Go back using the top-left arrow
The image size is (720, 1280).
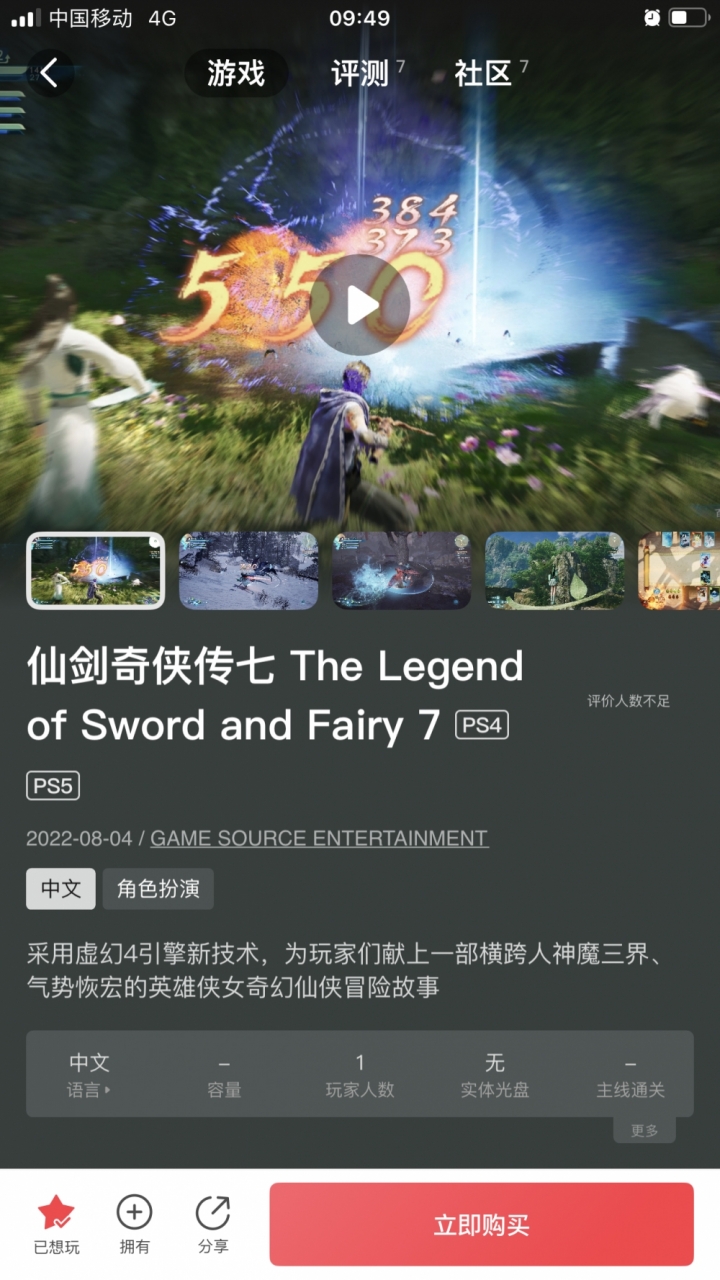(50, 73)
